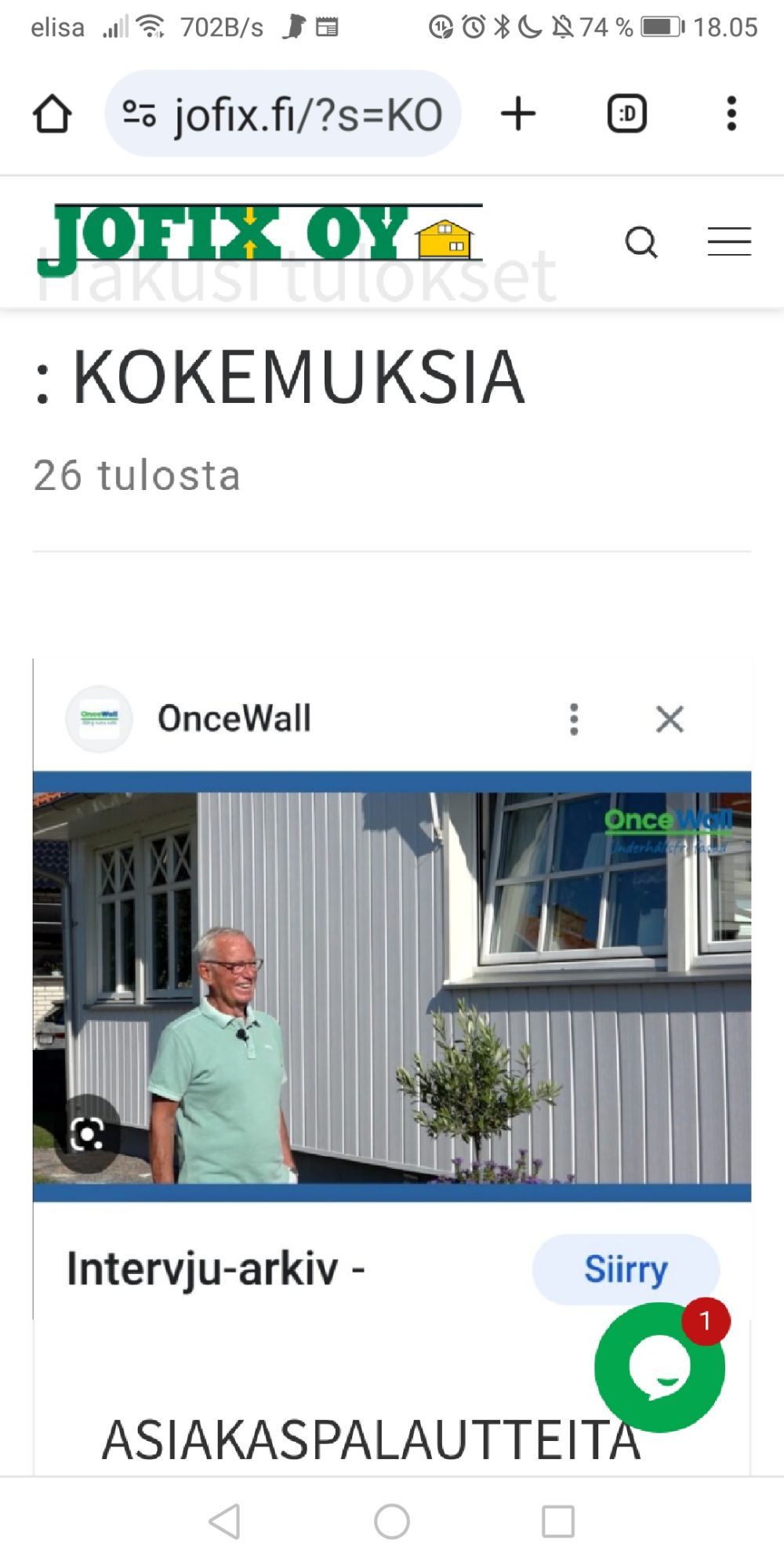784x1568 pixels.
Task: Tap the Siirry button
Action: tap(625, 1269)
